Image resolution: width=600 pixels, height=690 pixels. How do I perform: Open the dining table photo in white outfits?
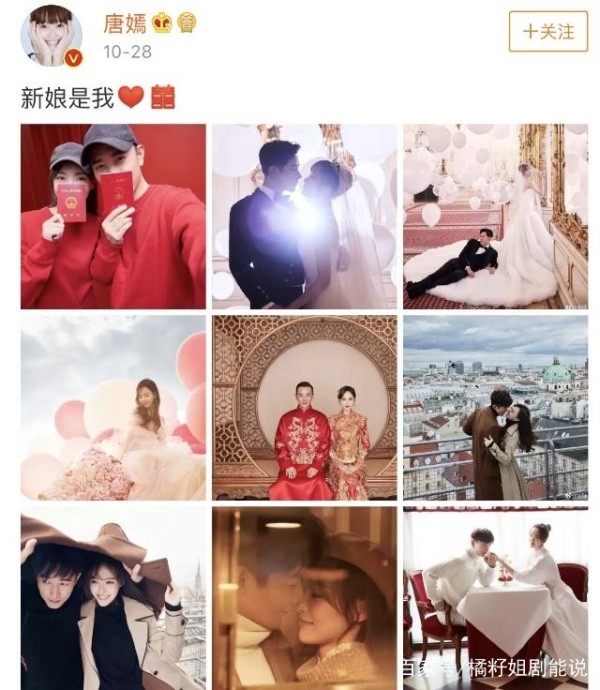pos(495,598)
